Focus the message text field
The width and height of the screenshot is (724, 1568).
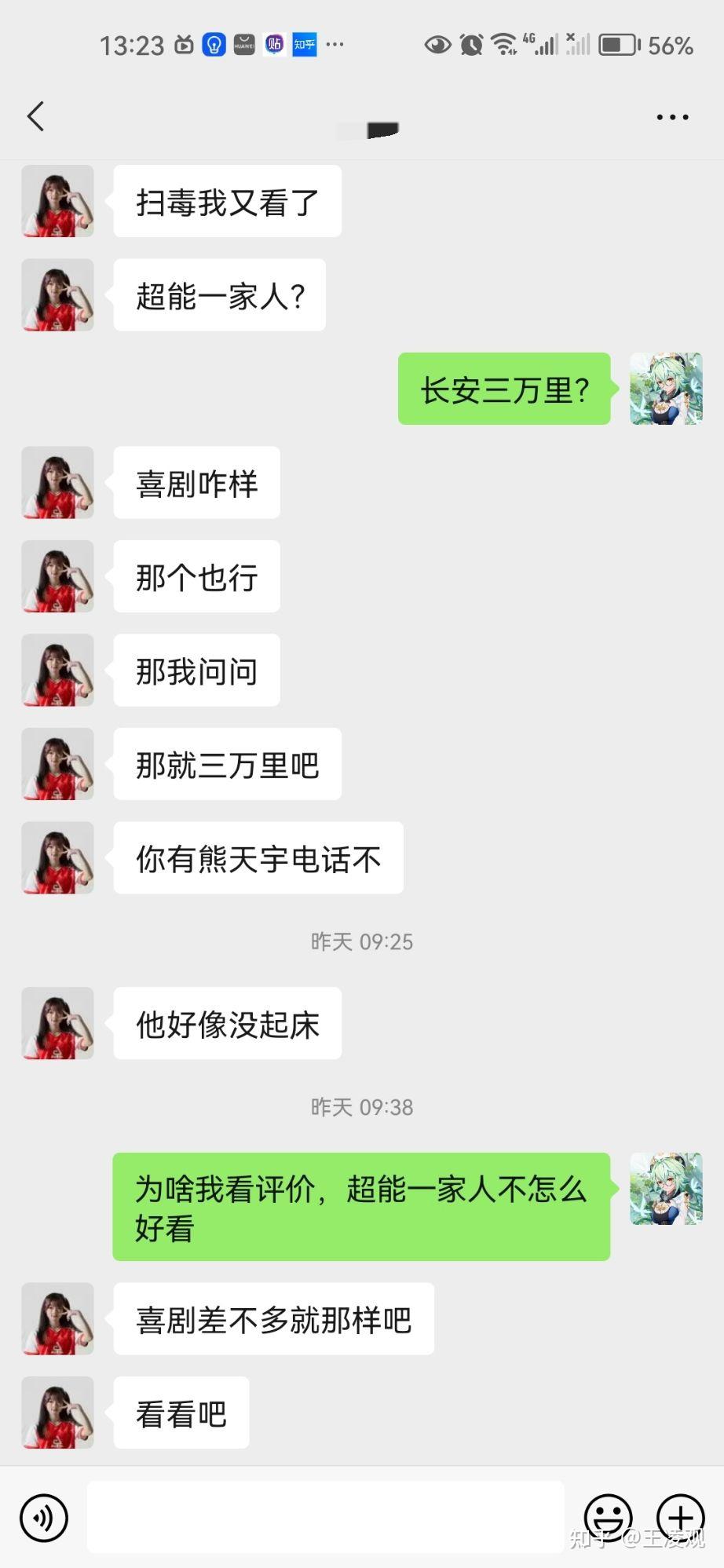(x=325, y=1517)
